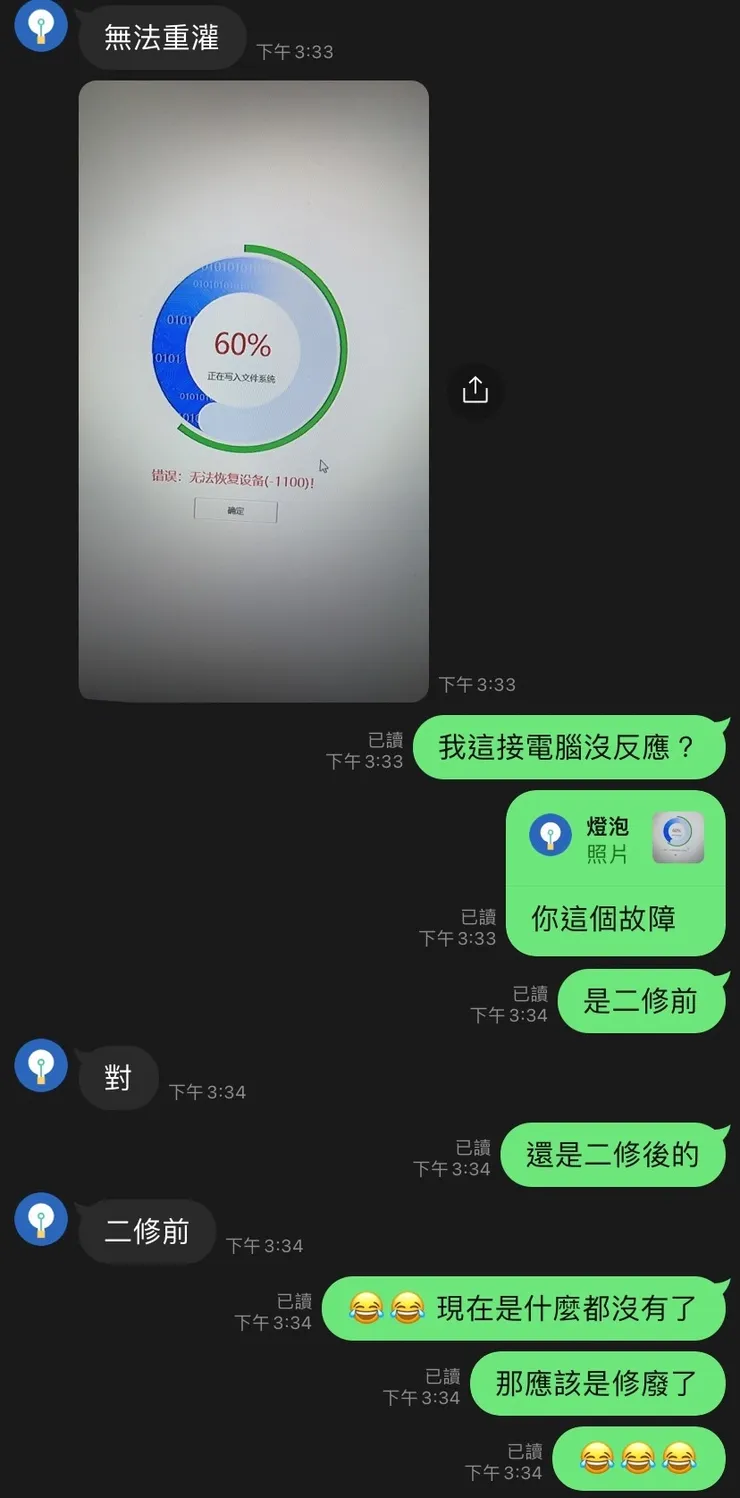This screenshot has height=1498, width=740.
Task: Tap the 我這接電腦沒反應 message
Action: (x=567, y=746)
